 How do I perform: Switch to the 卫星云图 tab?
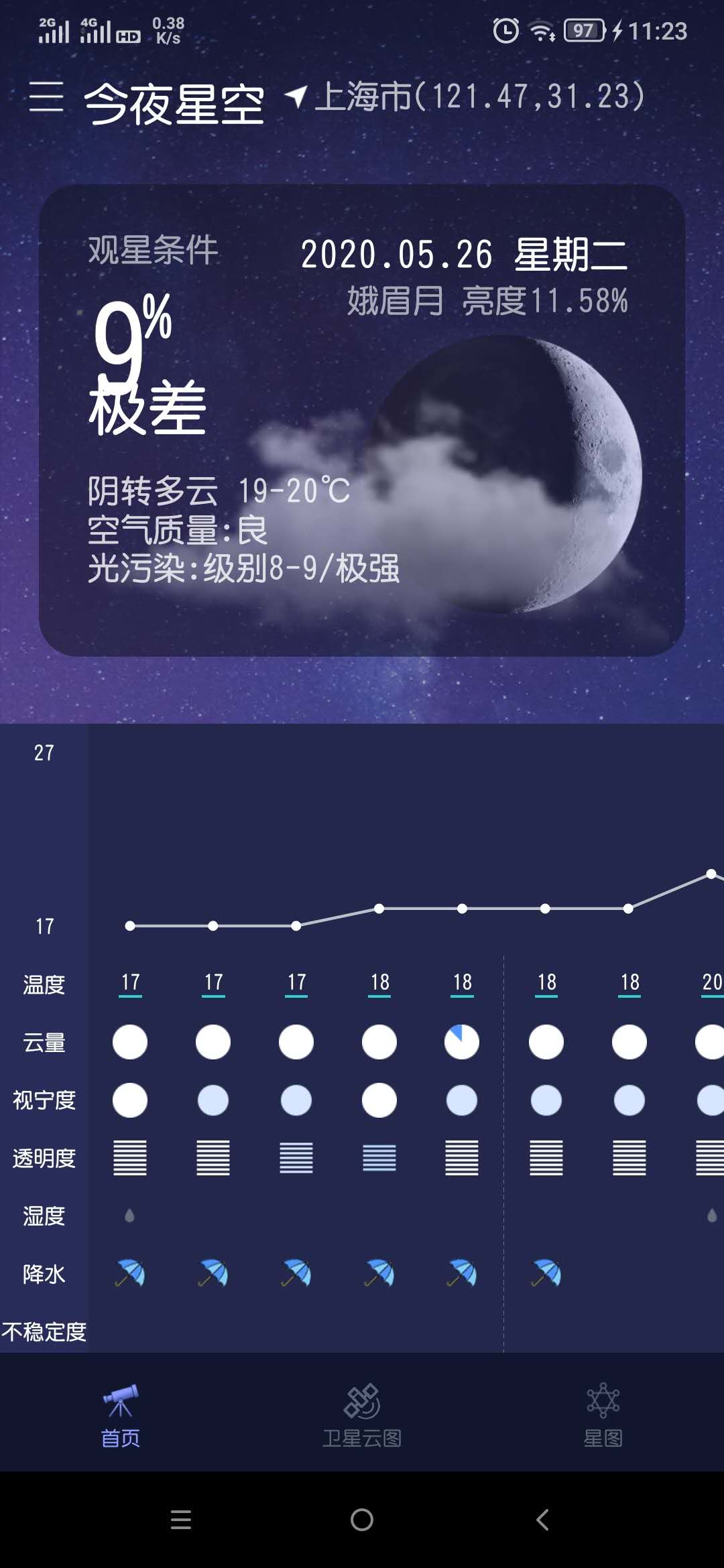click(x=362, y=1415)
